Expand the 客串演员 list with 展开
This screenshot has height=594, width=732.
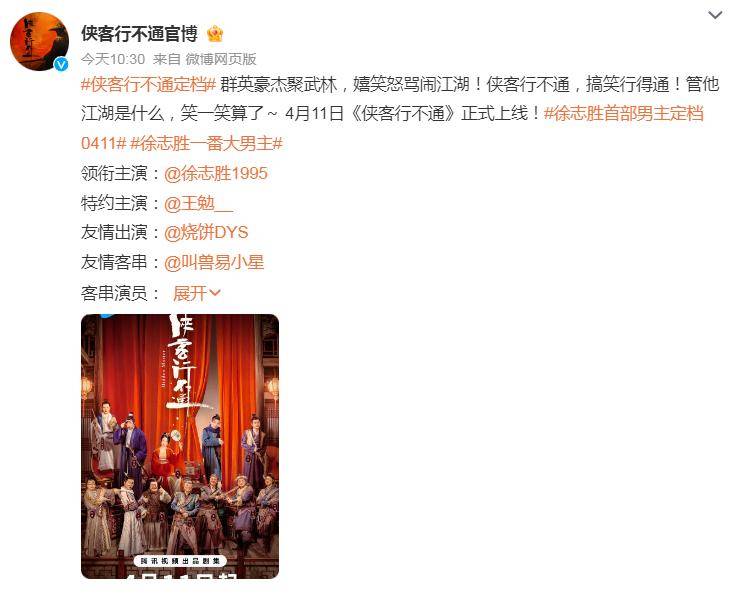click(196, 293)
